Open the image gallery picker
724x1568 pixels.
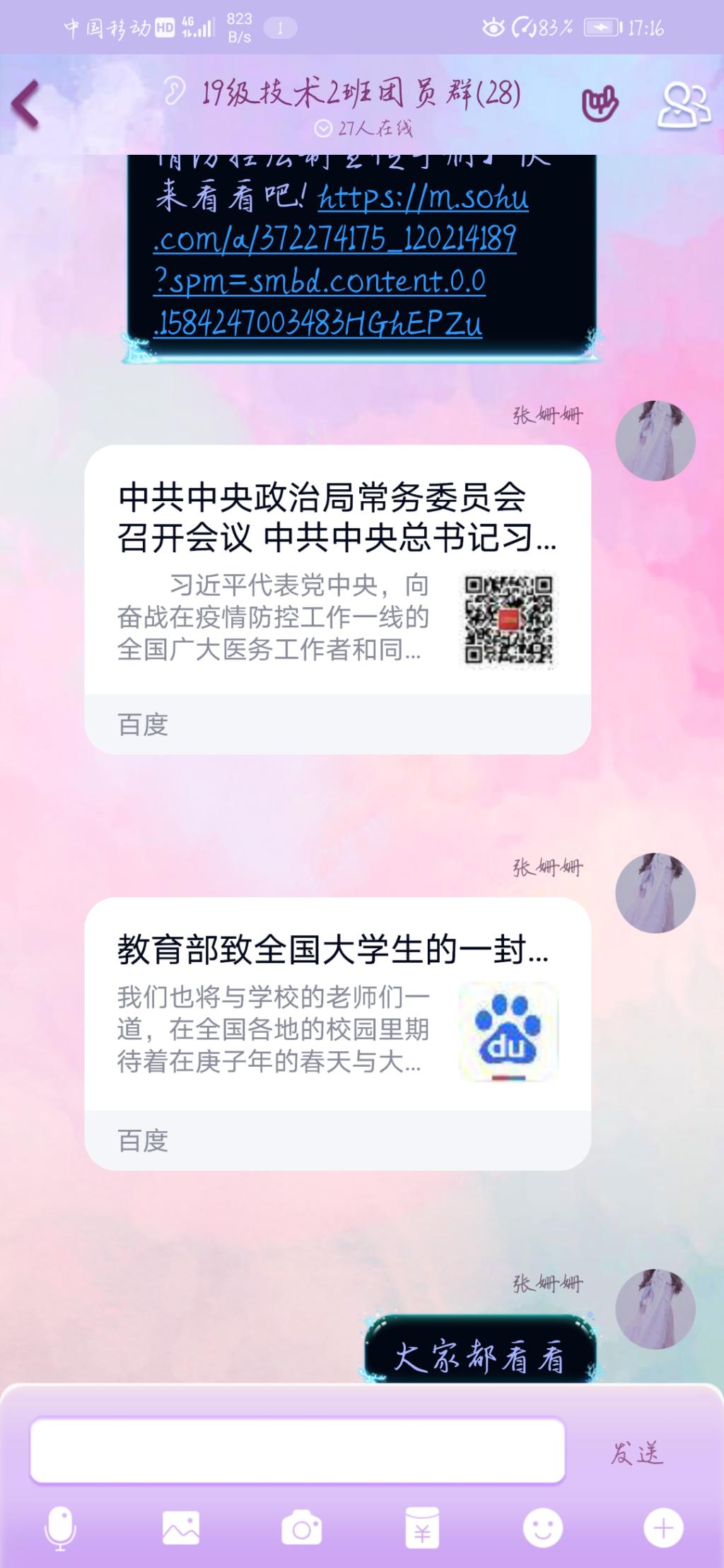tap(180, 1528)
